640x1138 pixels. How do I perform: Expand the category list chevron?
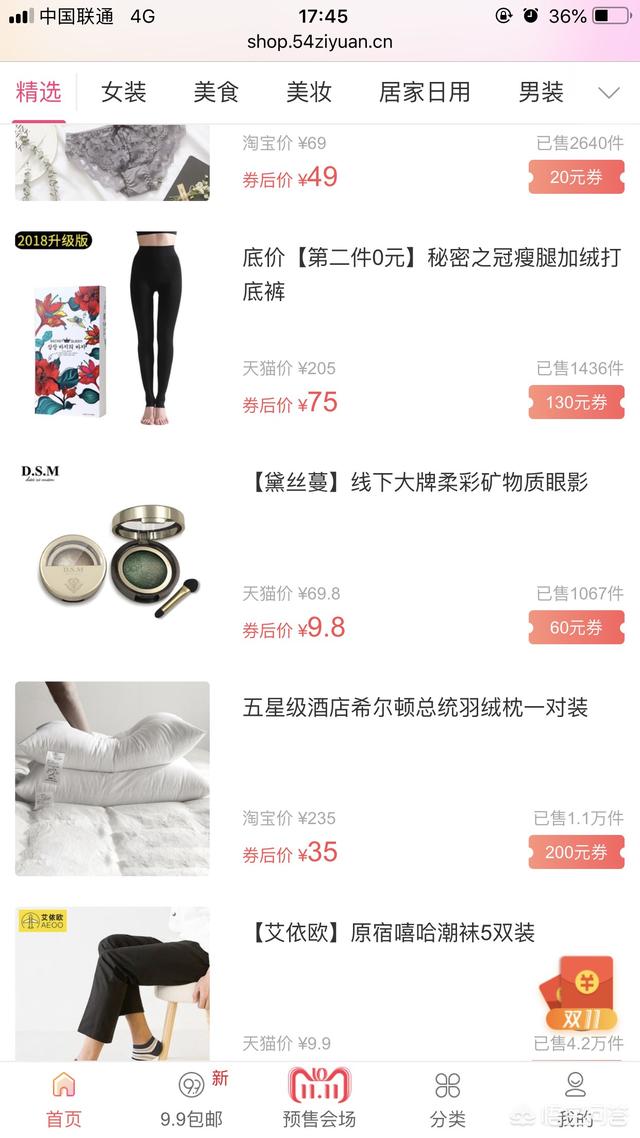tap(609, 93)
